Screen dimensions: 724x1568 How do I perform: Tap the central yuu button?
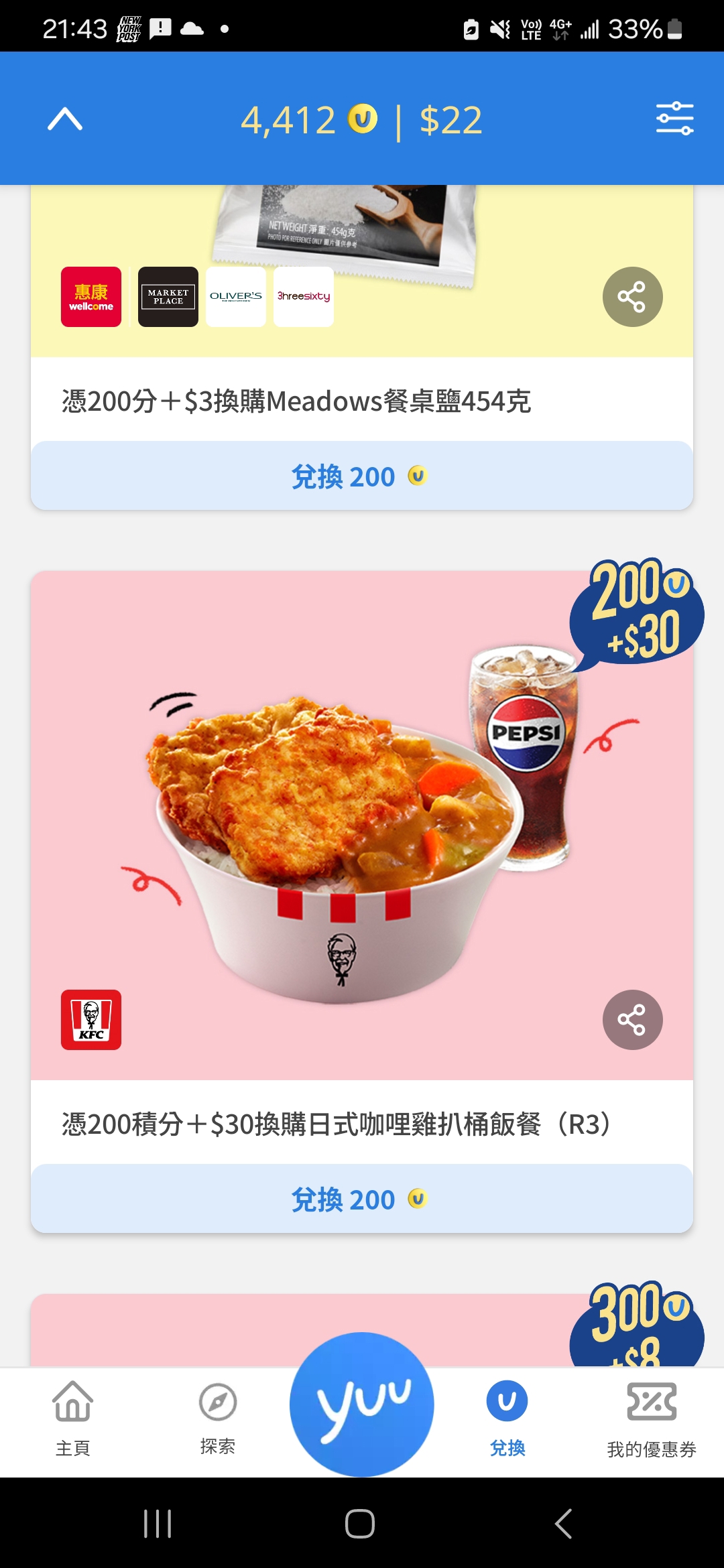click(x=362, y=1404)
